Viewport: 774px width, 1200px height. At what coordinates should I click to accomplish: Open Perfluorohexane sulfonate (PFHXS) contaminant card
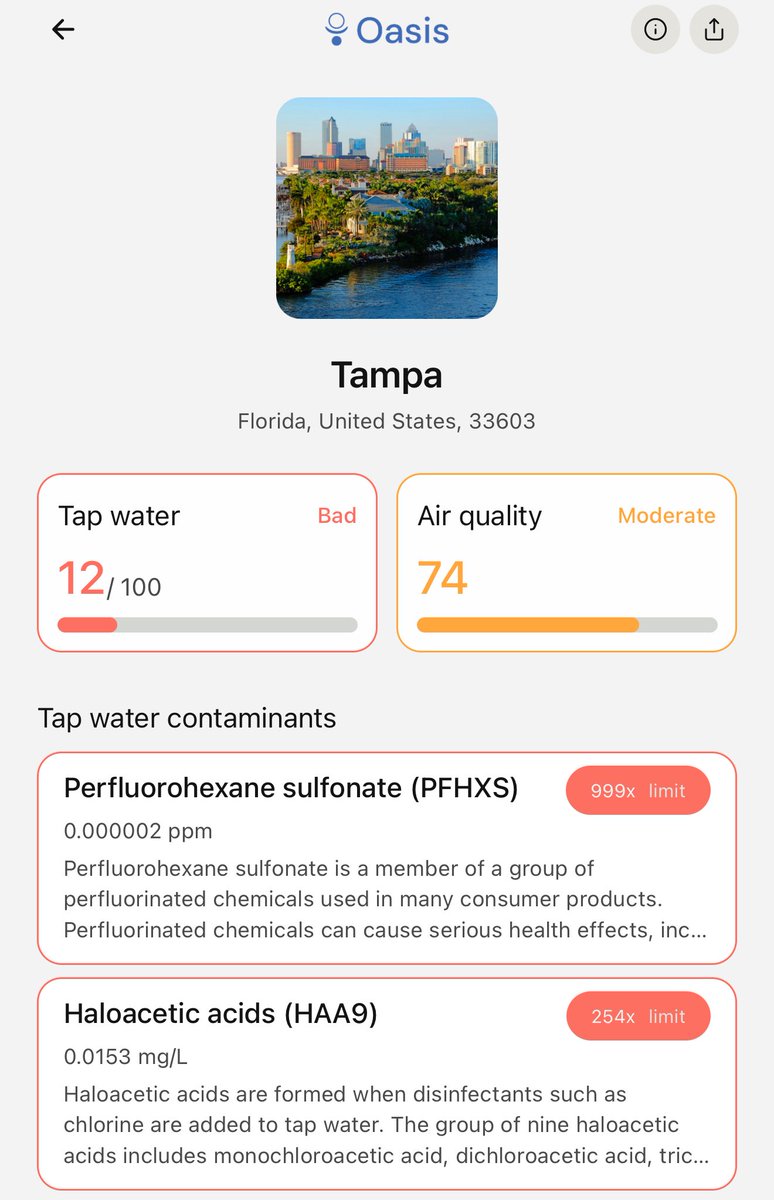coord(386,858)
